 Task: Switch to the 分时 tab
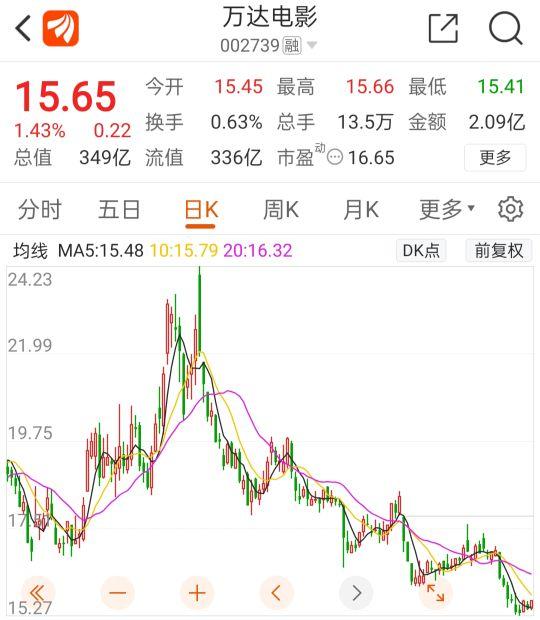point(40,210)
